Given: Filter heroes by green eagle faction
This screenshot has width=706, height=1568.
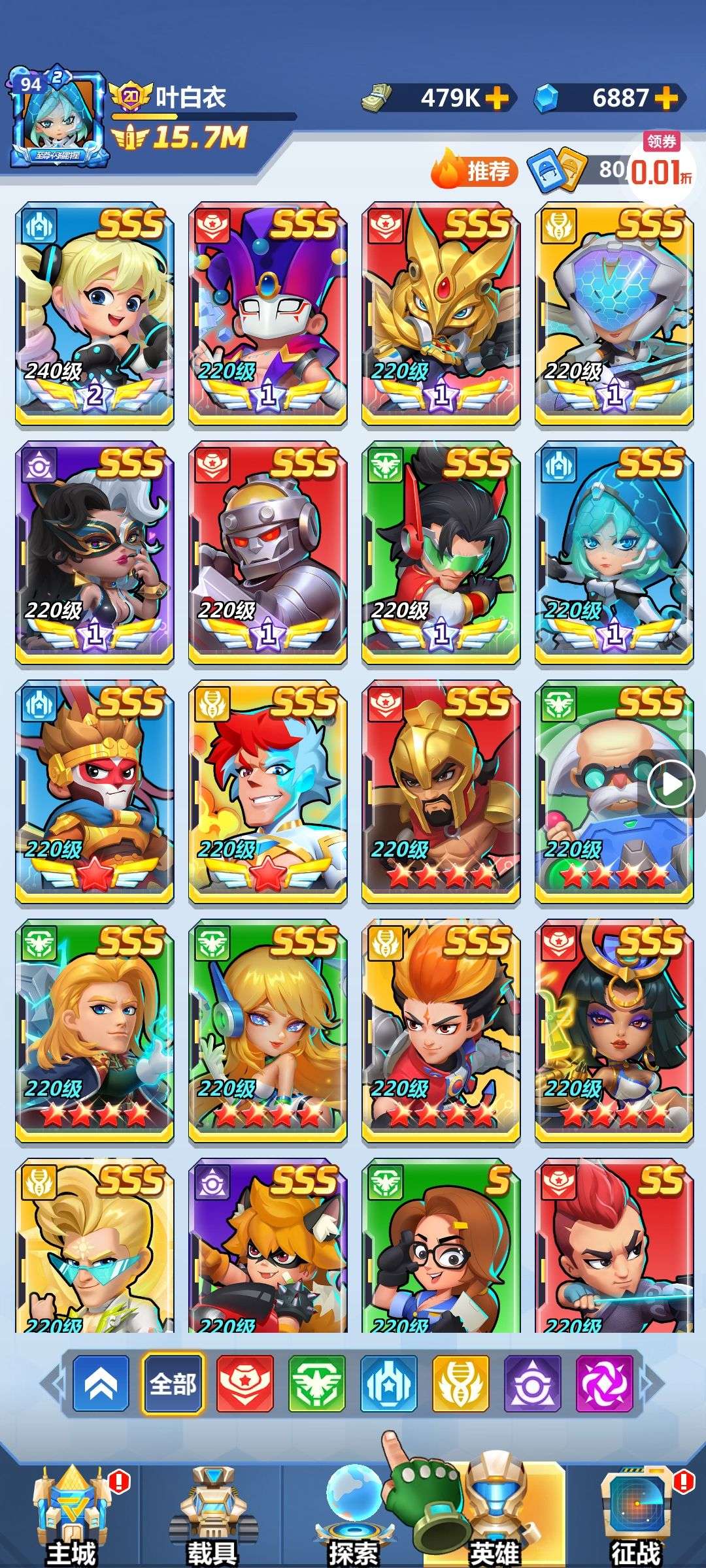Looking at the screenshot, I should (x=316, y=1383).
